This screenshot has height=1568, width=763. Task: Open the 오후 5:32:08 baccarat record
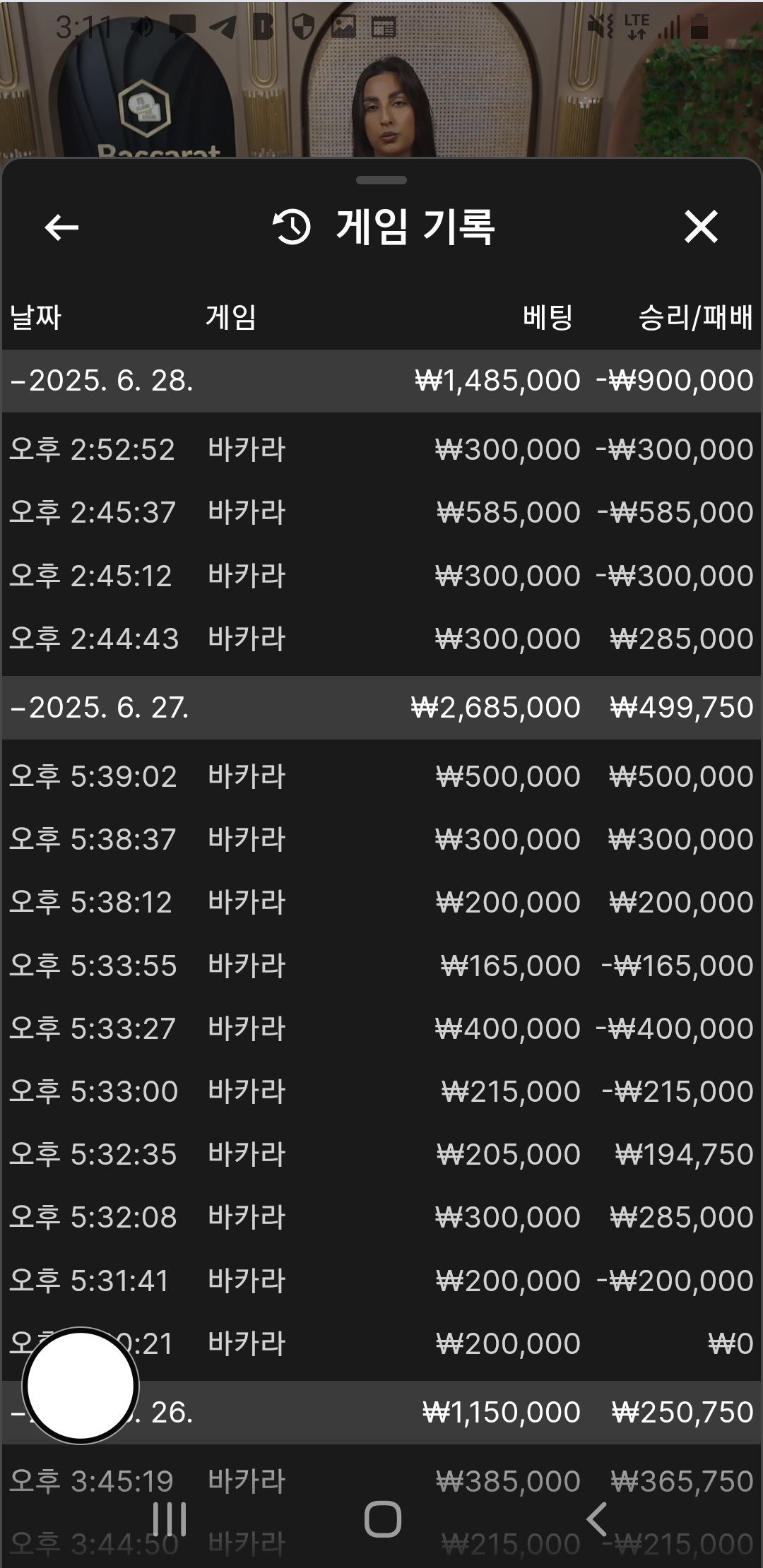381,1217
